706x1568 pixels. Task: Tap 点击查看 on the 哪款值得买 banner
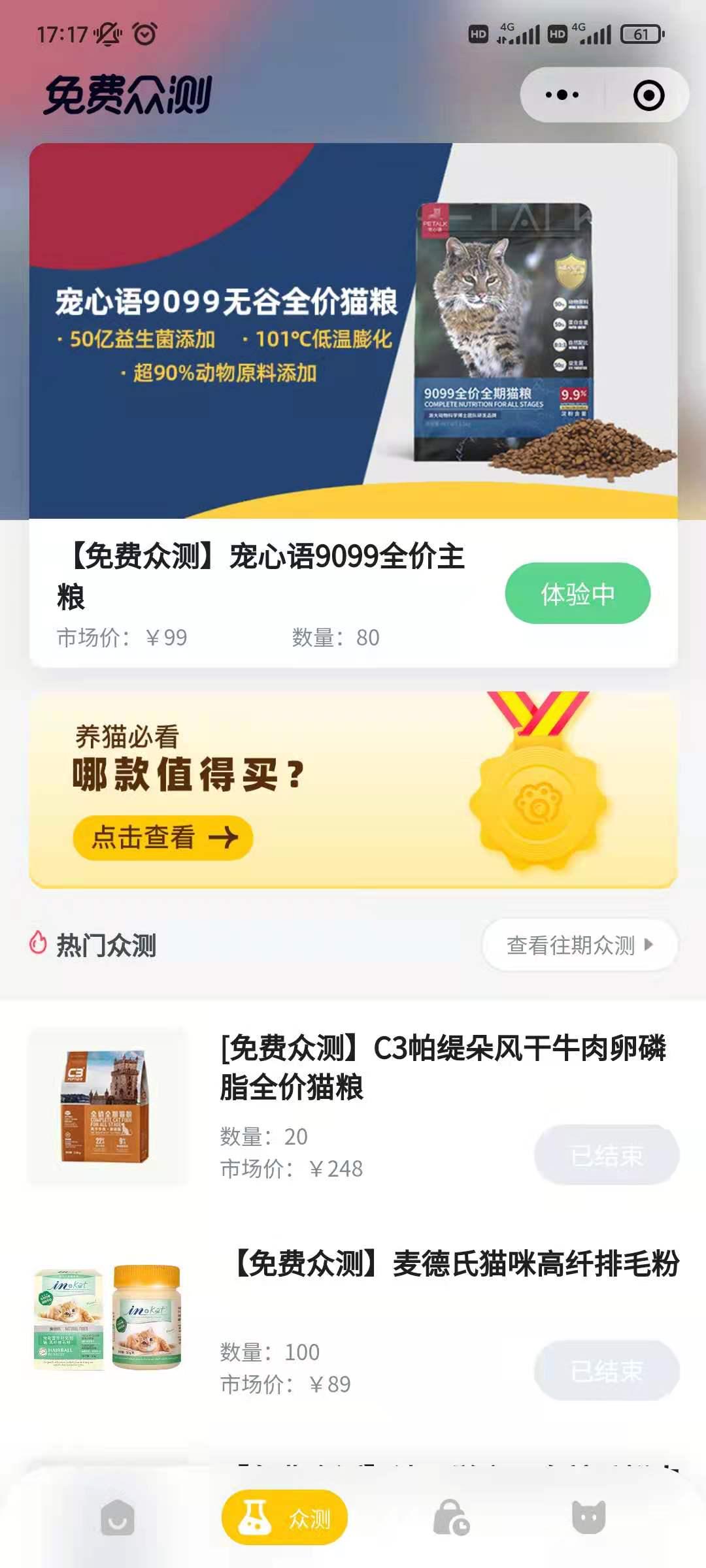click(163, 837)
